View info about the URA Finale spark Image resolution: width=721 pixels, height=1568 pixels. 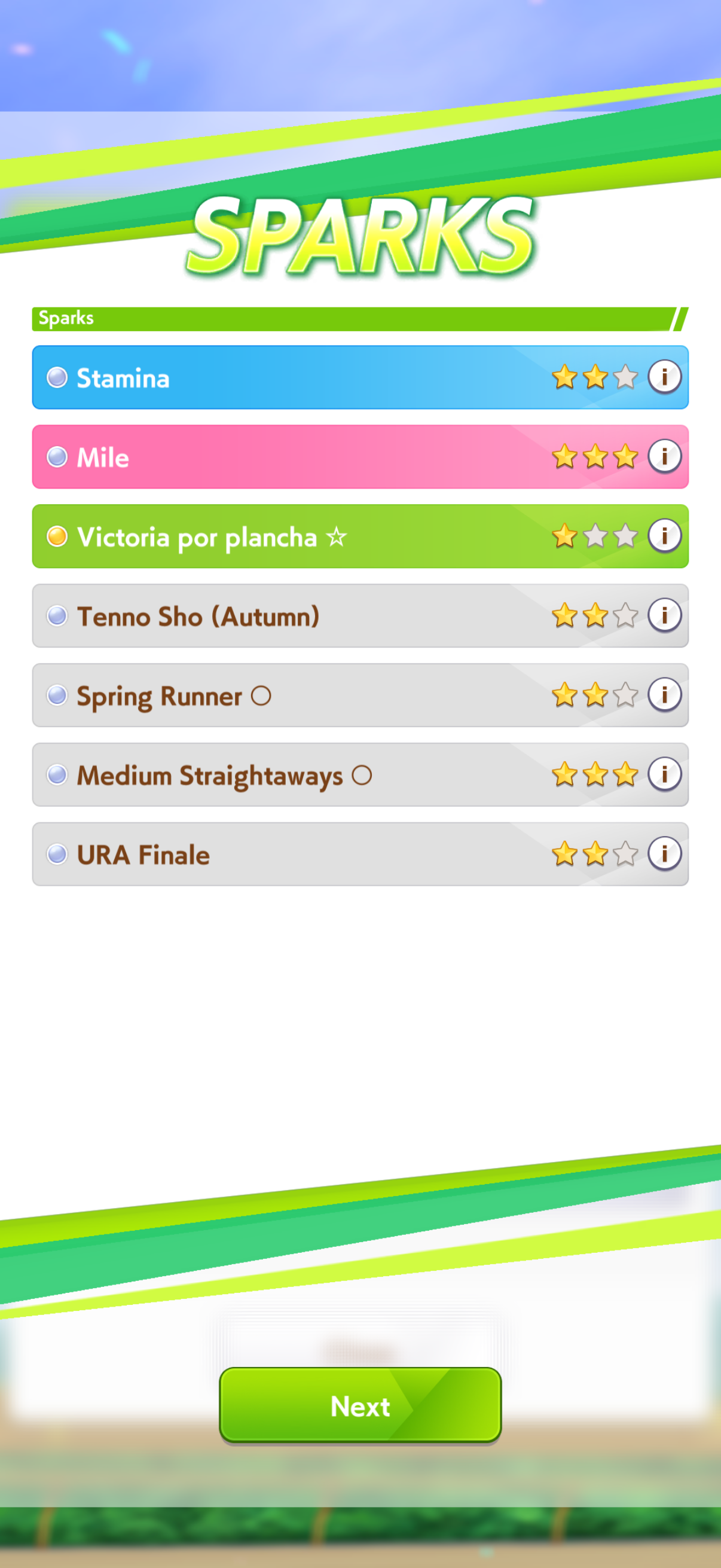[x=664, y=853]
